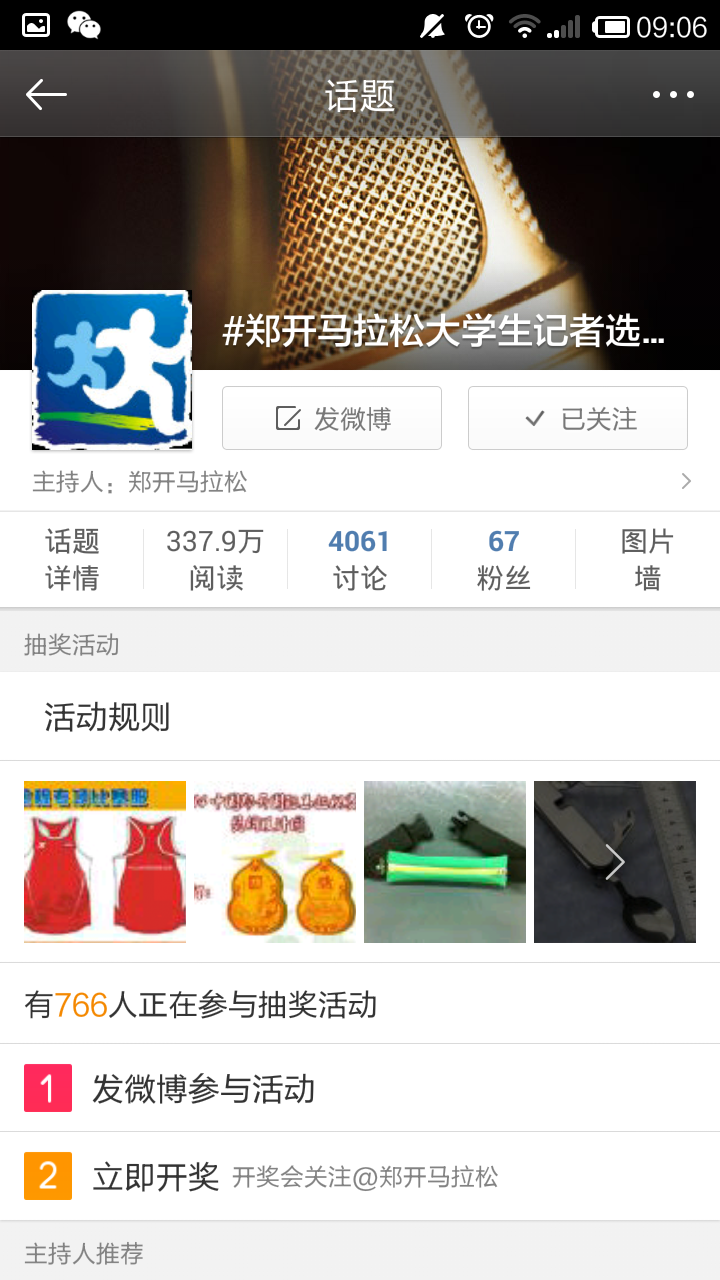The width and height of the screenshot is (720, 1280).
Task: View the 67 粉丝 list
Action: click(x=504, y=560)
